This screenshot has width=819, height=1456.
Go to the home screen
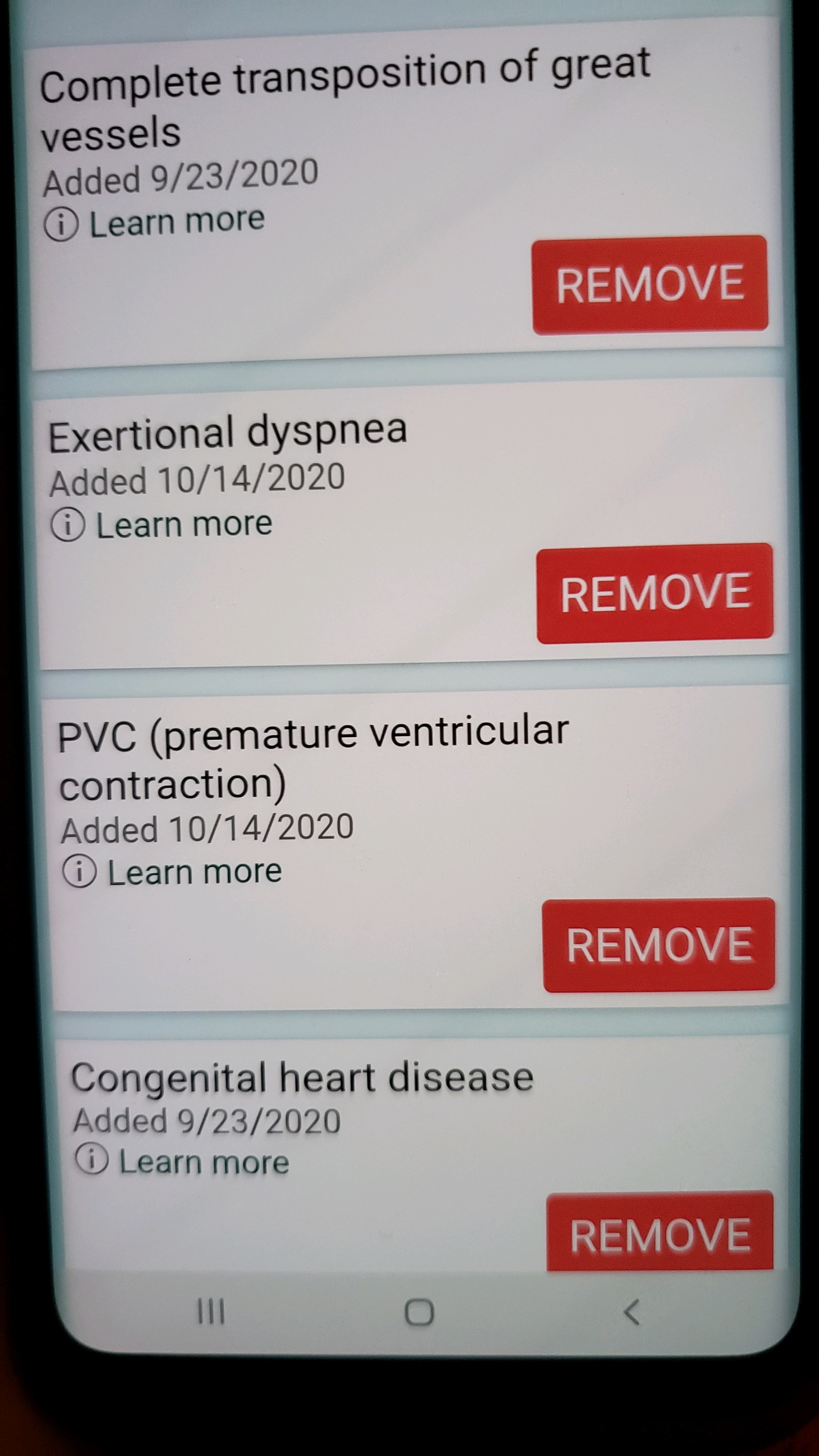click(x=419, y=1312)
